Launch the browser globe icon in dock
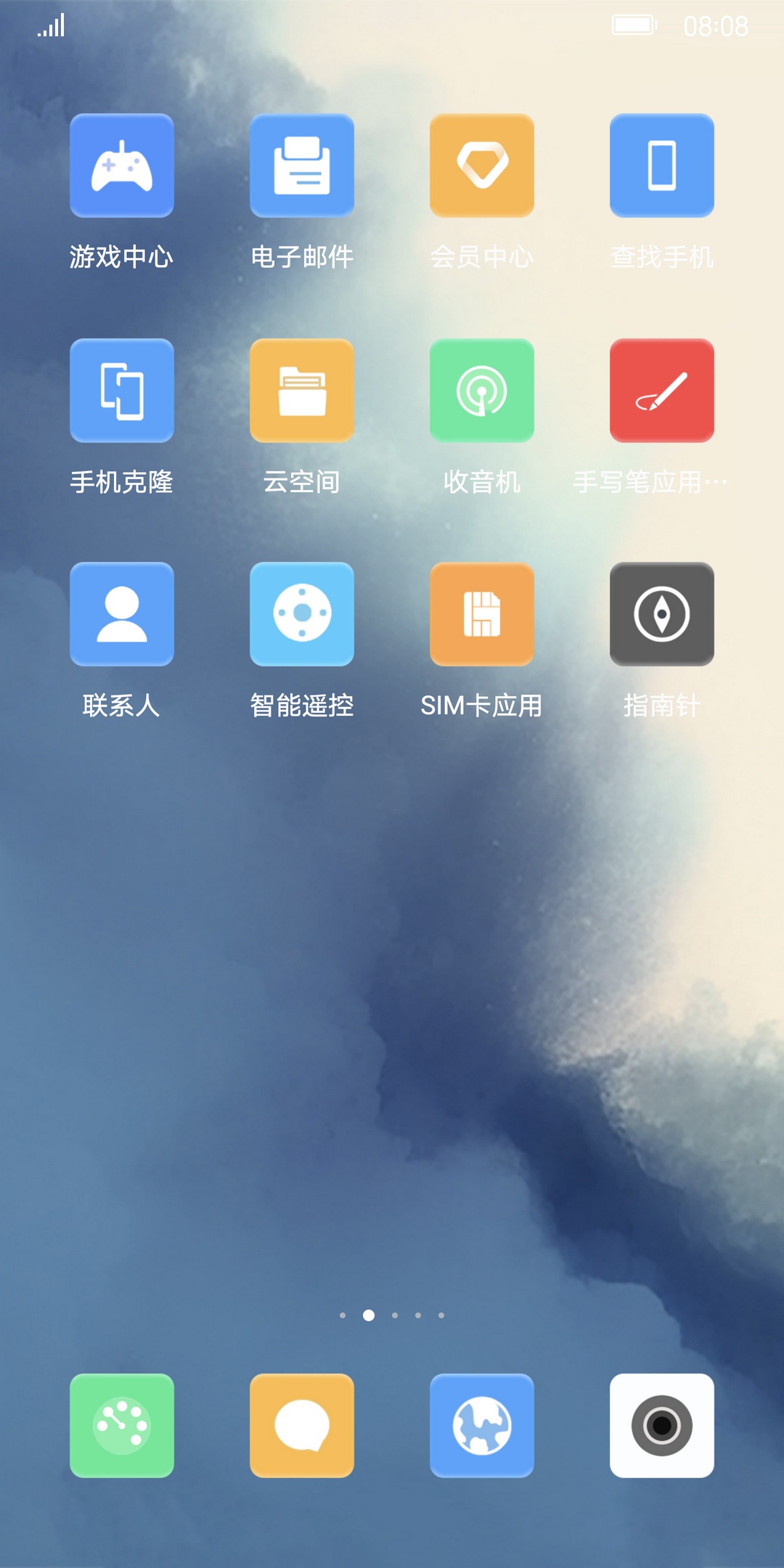 point(481,1426)
